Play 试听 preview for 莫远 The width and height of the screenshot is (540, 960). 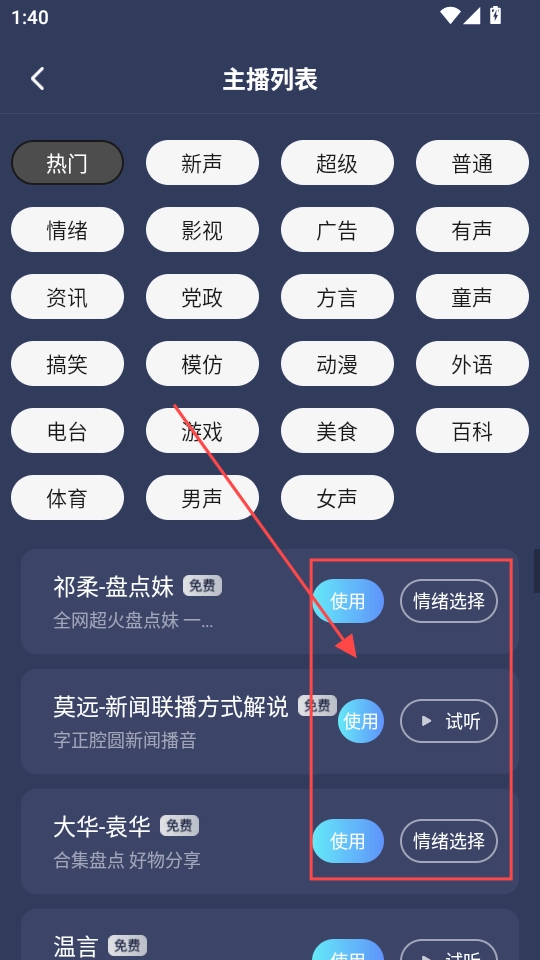click(x=449, y=721)
